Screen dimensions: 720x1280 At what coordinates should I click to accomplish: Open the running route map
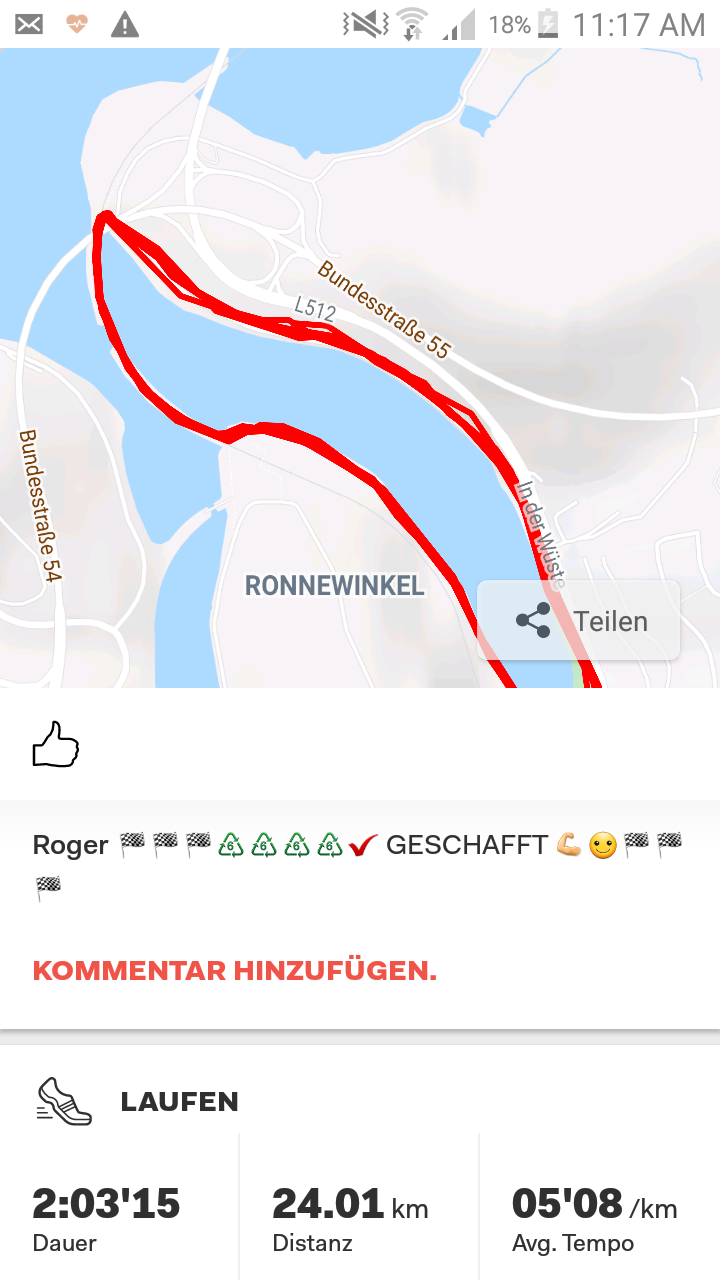point(300,400)
